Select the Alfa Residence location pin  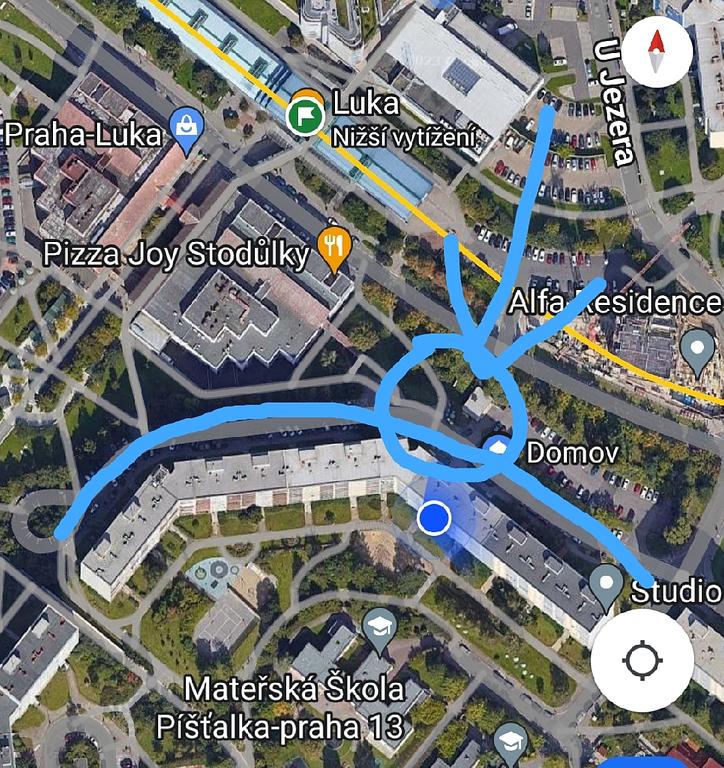tap(696, 348)
